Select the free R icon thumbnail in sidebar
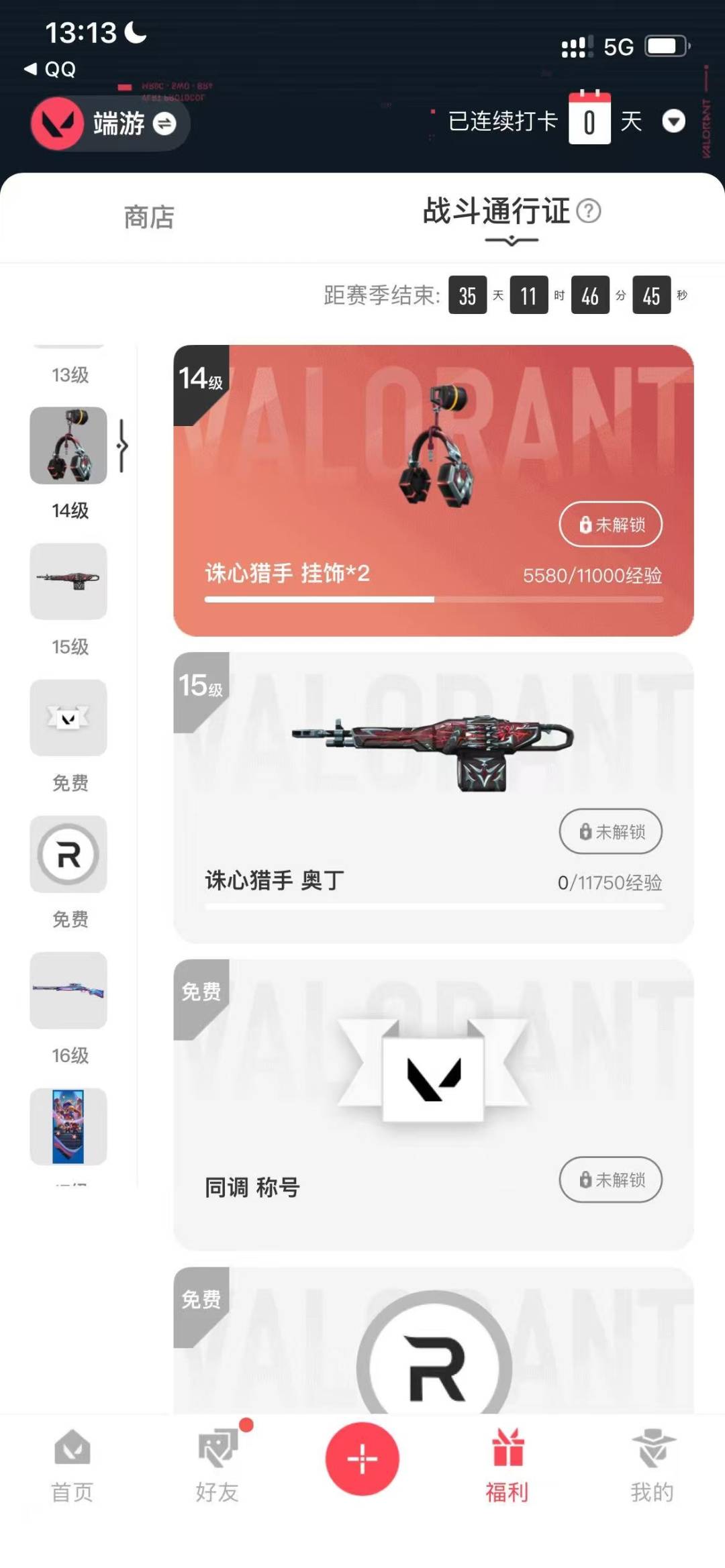Screen dimensions: 725x1568 pos(68,854)
